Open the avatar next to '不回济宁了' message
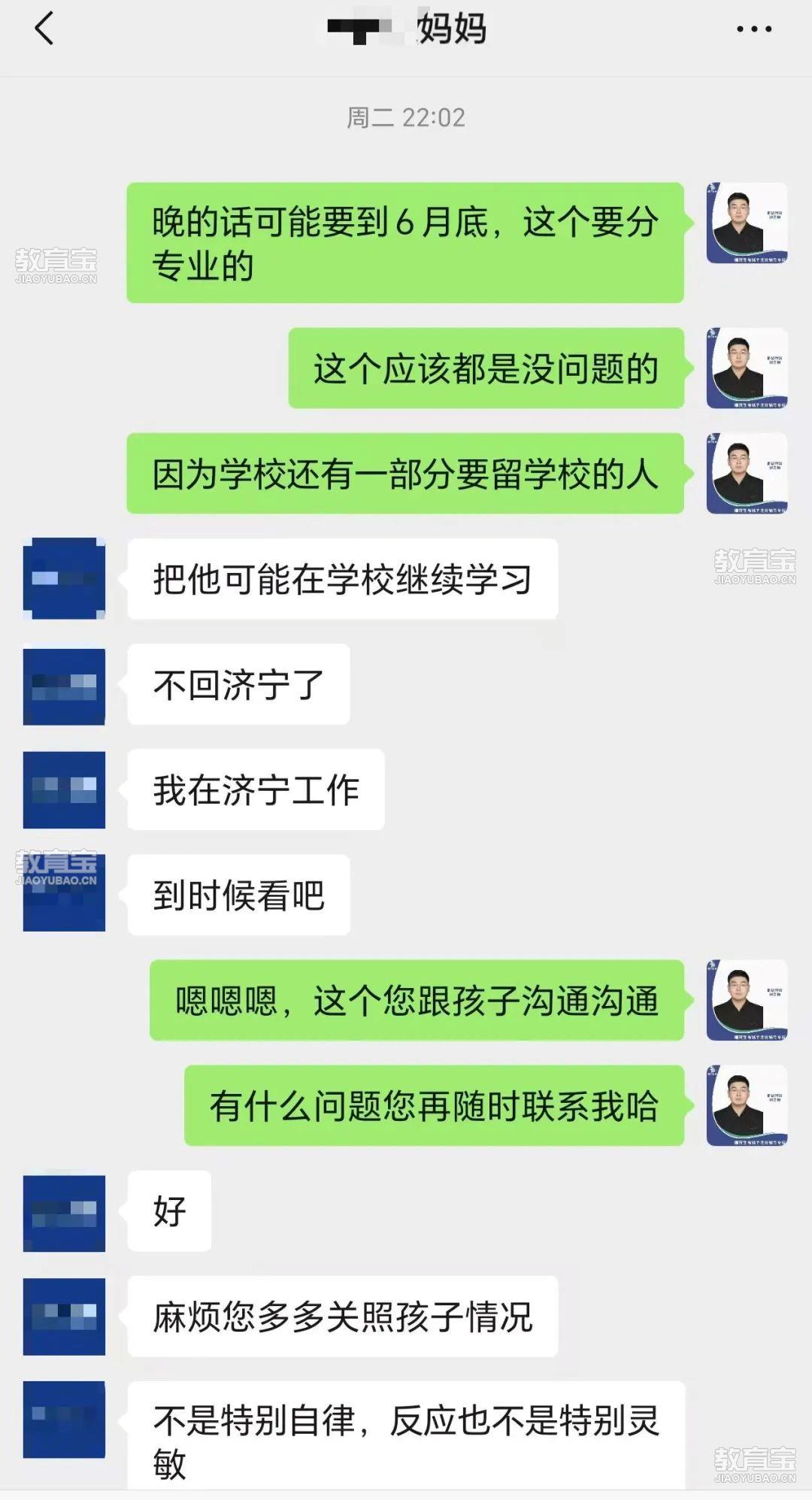 click(x=64, y=686)
